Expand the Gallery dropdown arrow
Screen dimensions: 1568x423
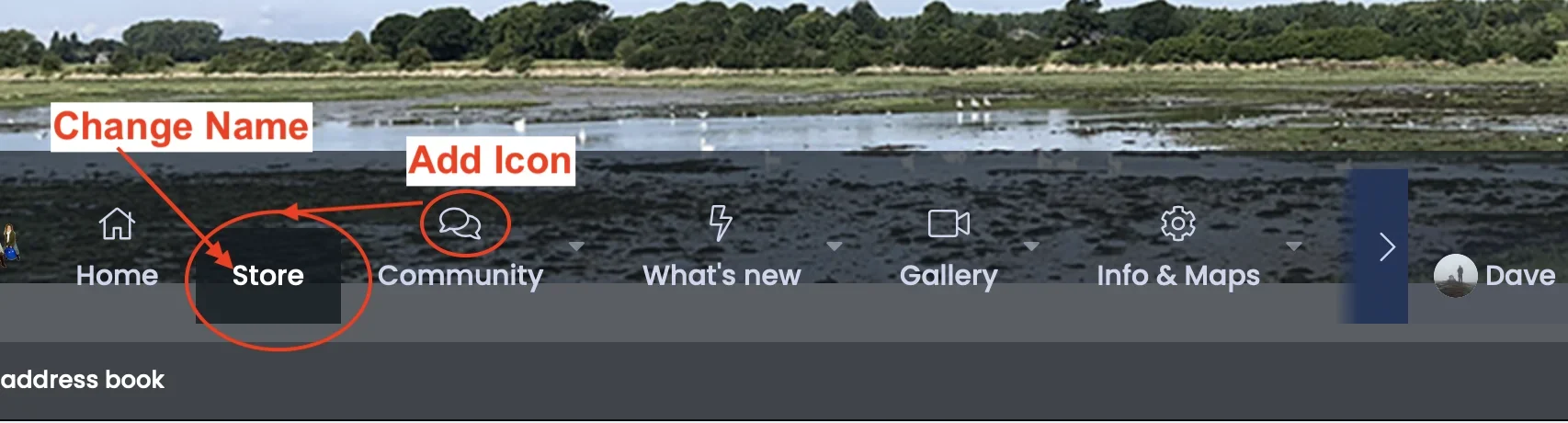[x=1031, y=246]
